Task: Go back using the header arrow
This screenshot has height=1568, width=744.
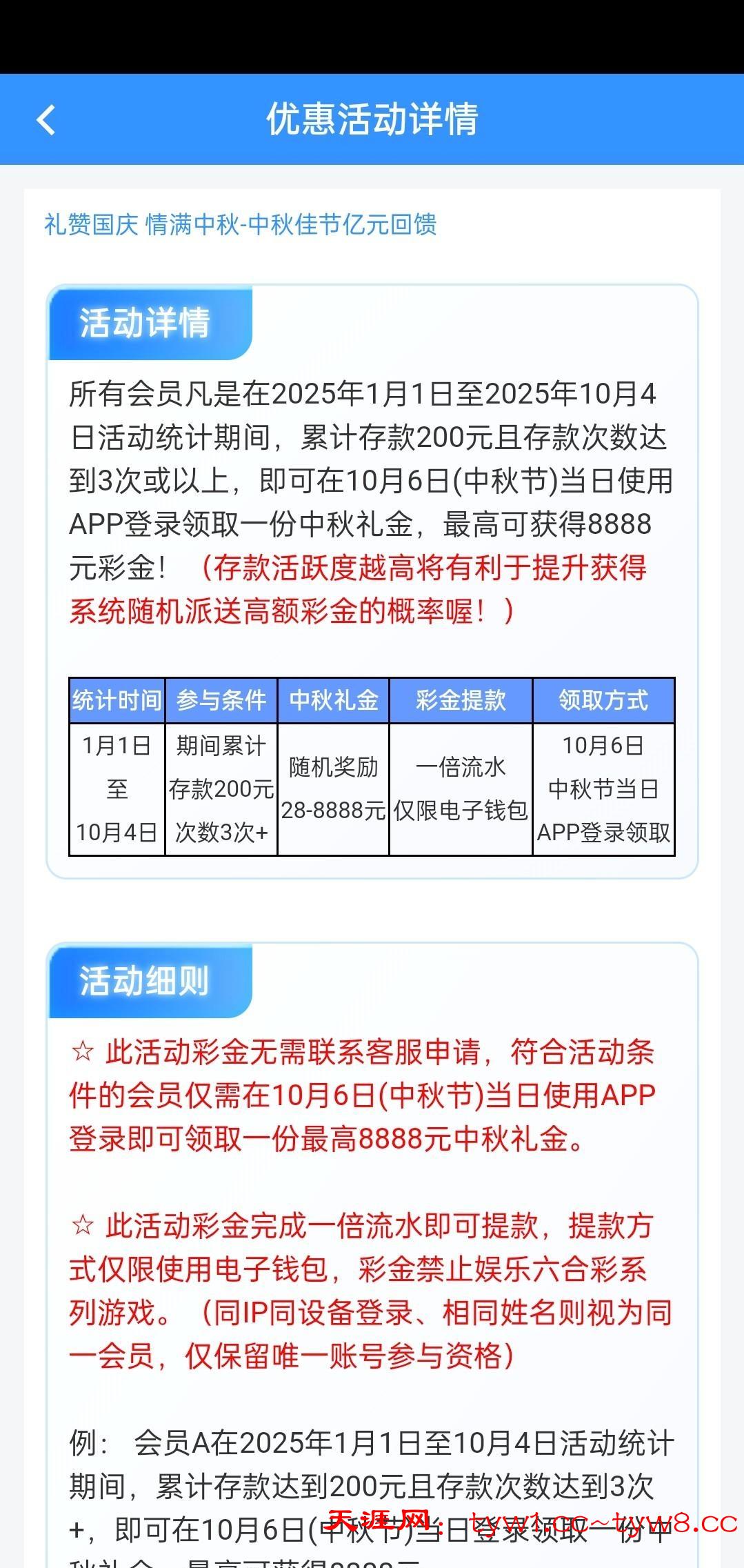Action: click(46, 119)
